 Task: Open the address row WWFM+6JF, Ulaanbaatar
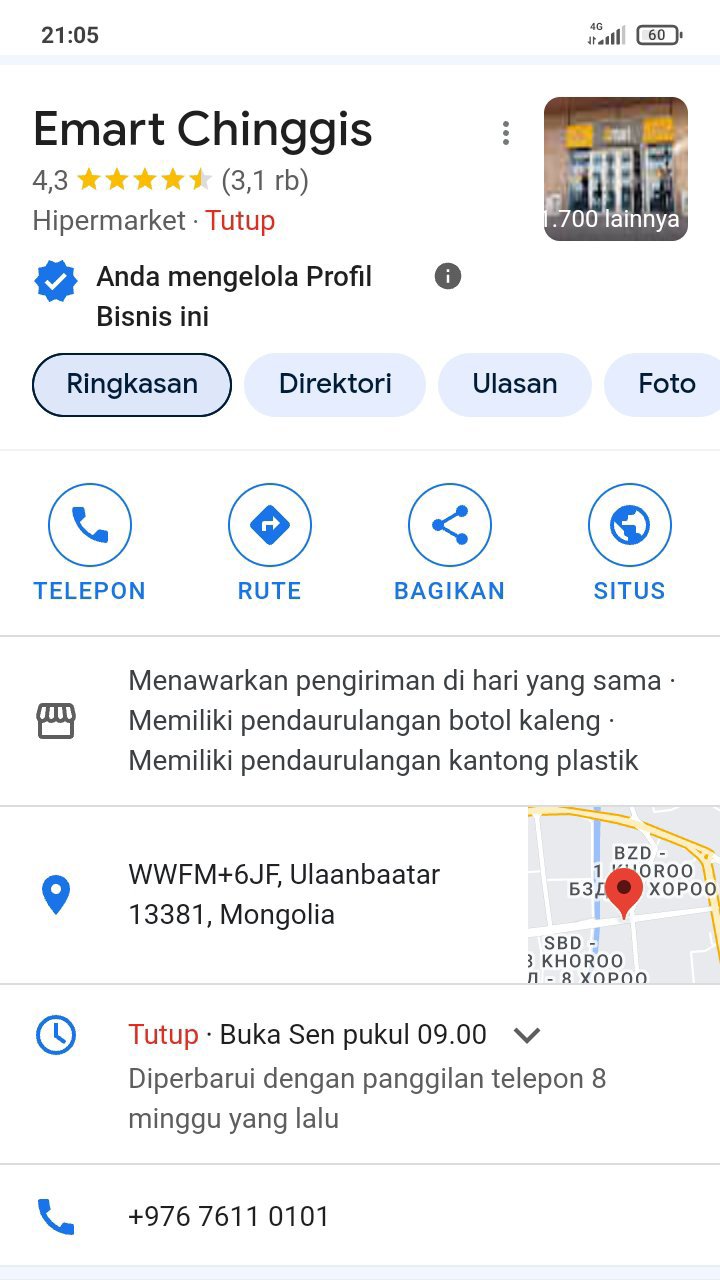point(284,894)
